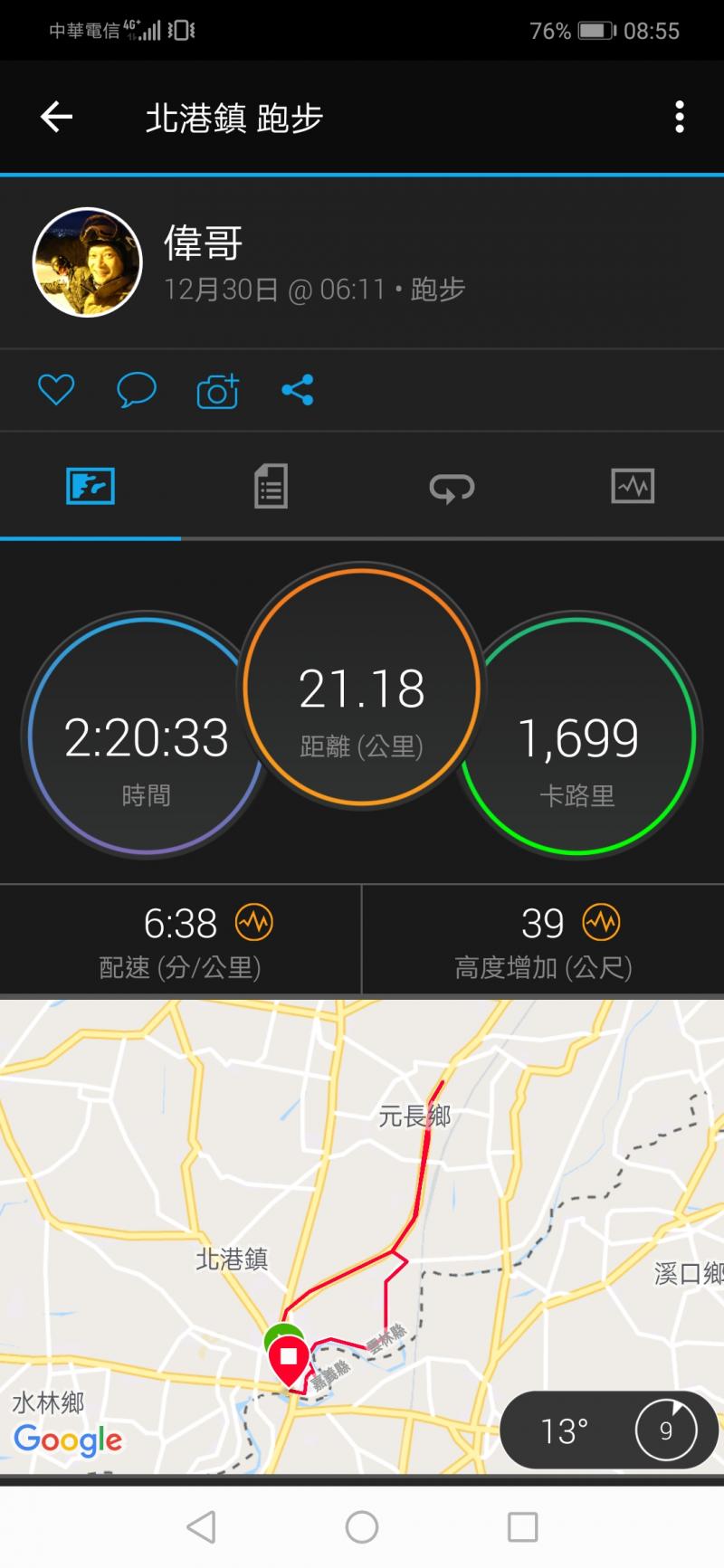Screen dimensions: 724x1568
Task: Share this activity
Action: pyautogui.click(x=298, y=390)
